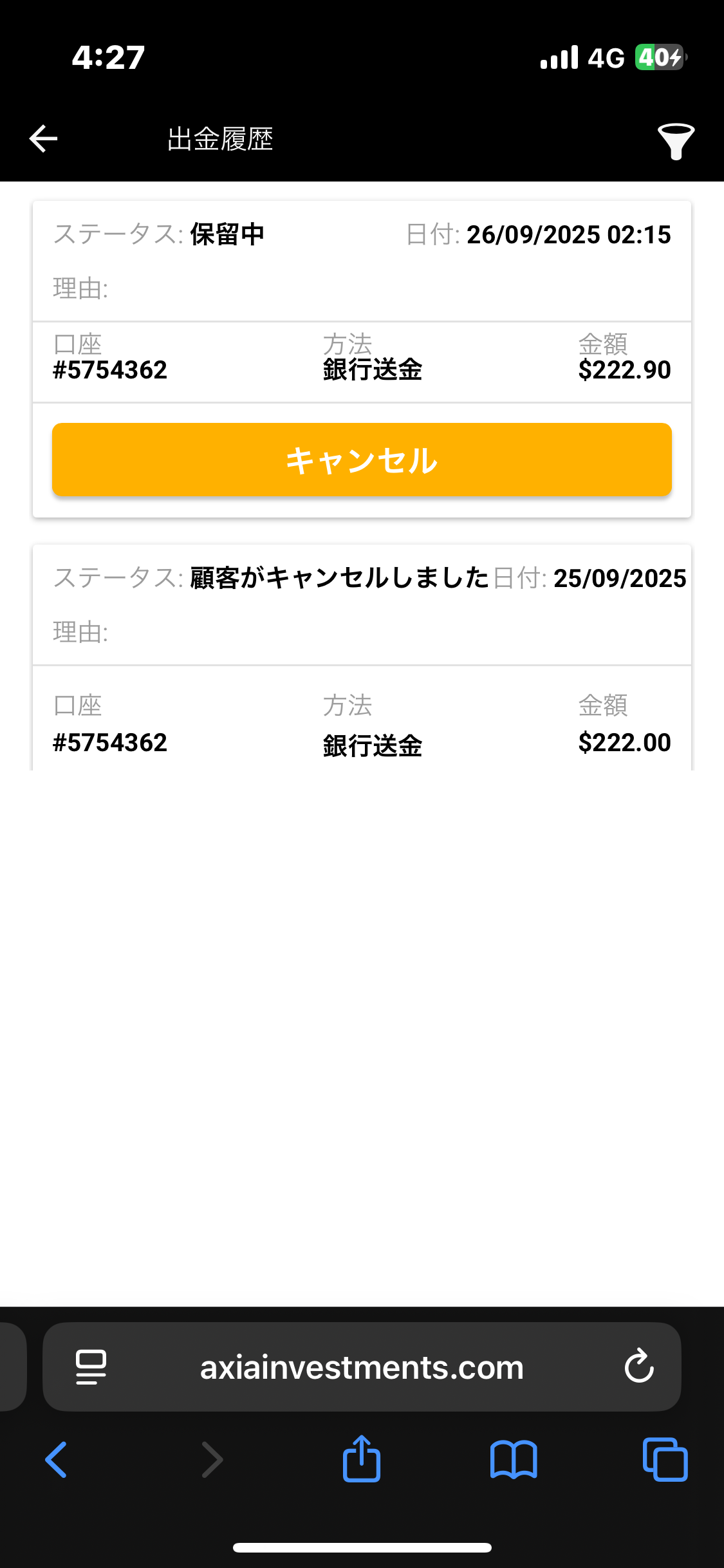Open Safari page format menu
The height and width of the screenshot is (1568, 724).
point(91,1367)
